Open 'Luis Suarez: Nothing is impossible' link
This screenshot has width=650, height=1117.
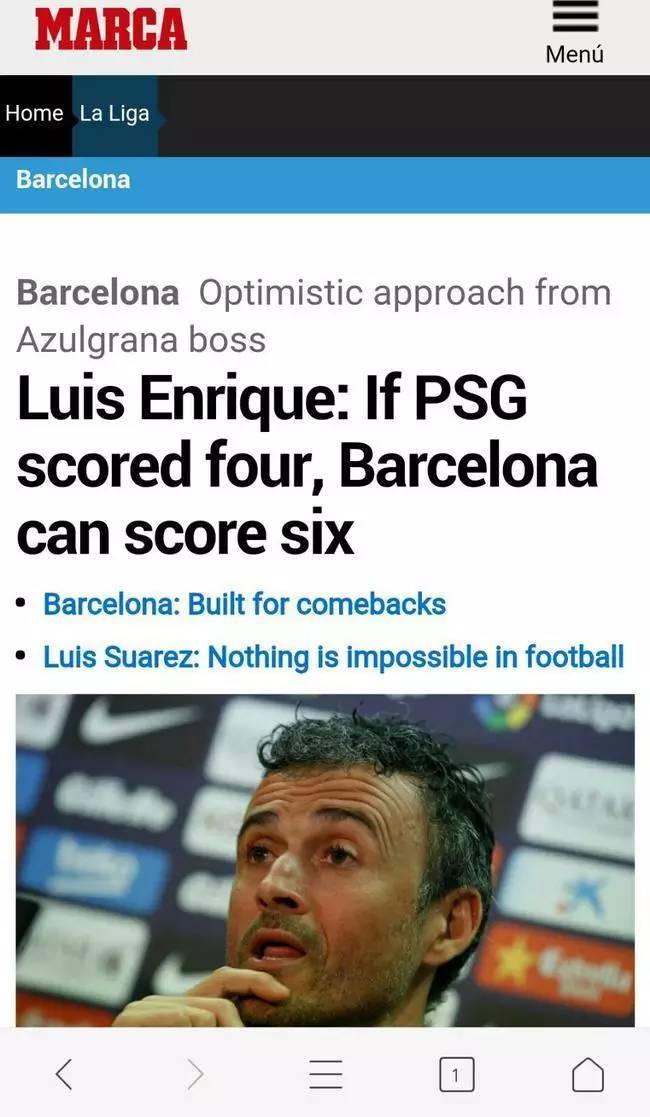point(333,657)
